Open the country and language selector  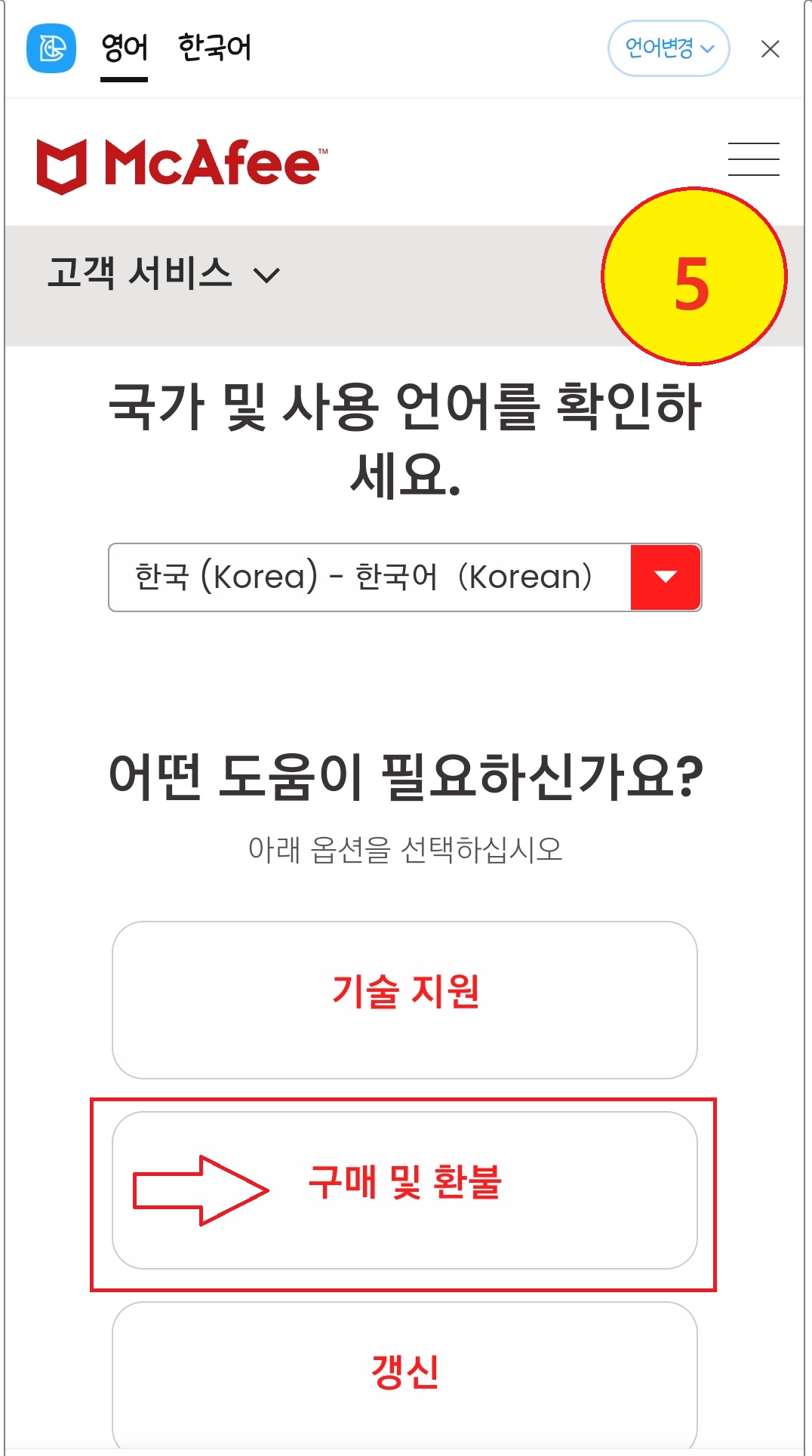(x=405, y=578)
